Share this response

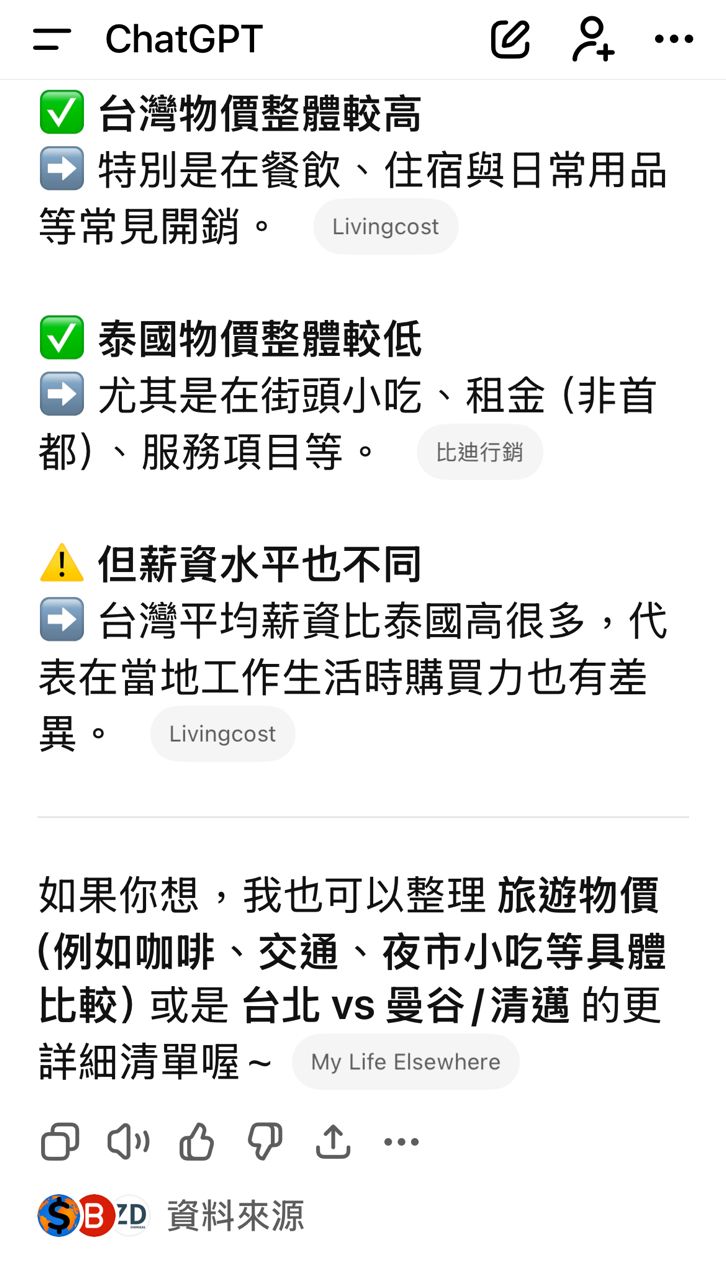click(x=333, y=1141)
